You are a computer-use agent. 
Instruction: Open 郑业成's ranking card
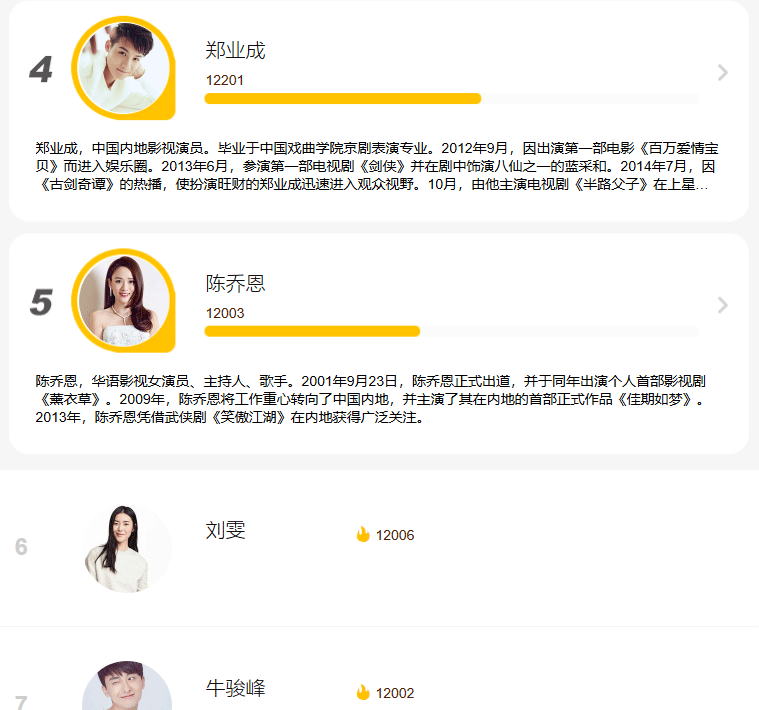(x=378, y=110)
